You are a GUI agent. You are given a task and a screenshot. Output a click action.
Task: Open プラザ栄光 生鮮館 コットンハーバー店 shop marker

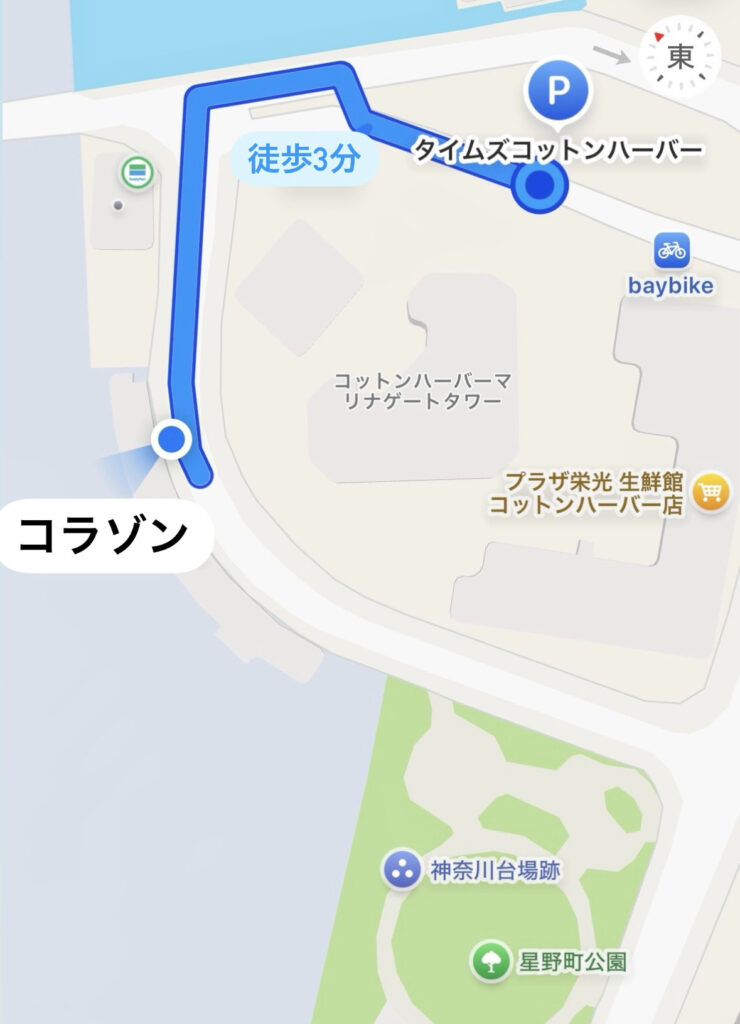tap(710, 492)
